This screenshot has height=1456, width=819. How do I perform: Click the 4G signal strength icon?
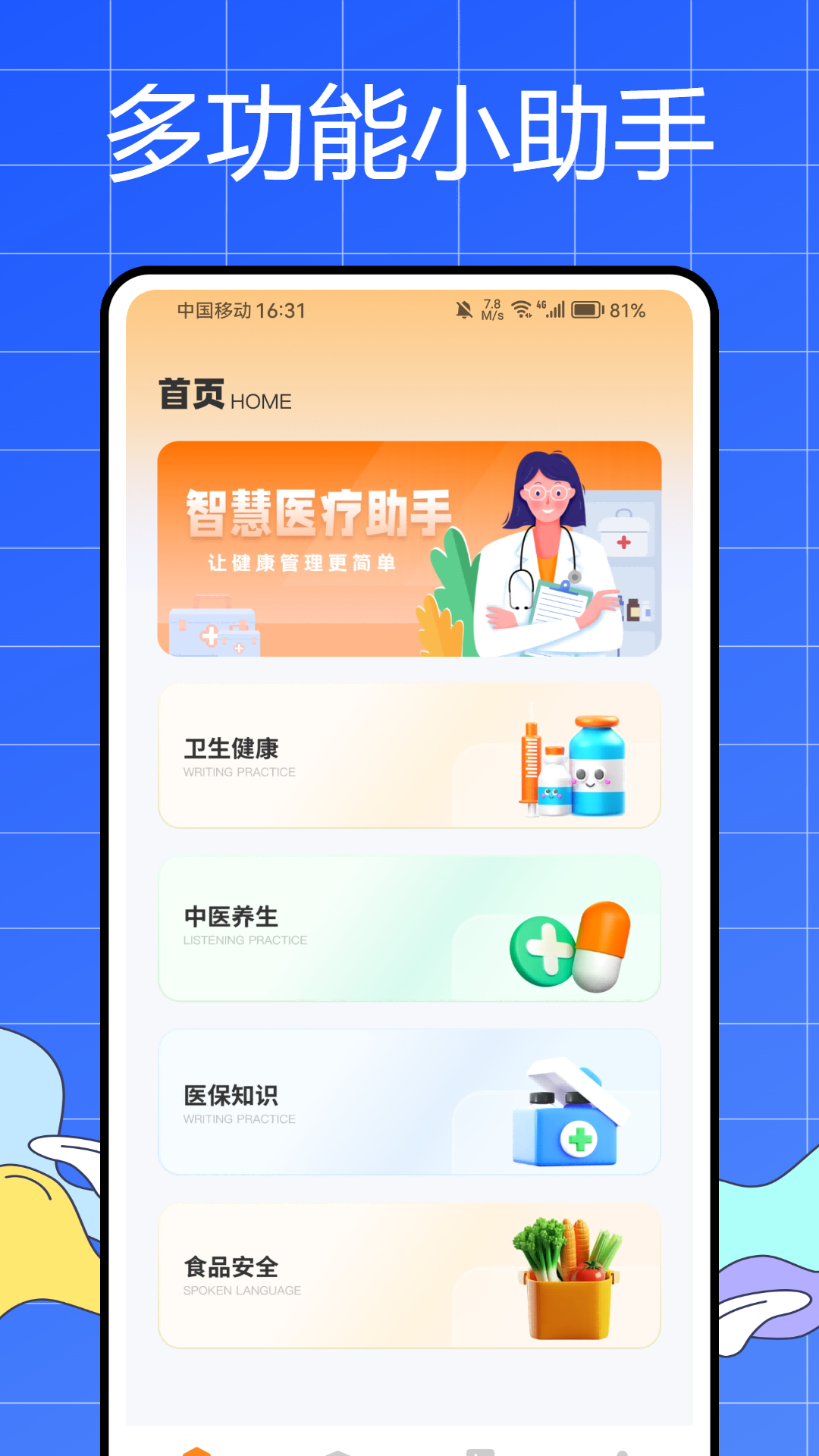pos(554,310)
